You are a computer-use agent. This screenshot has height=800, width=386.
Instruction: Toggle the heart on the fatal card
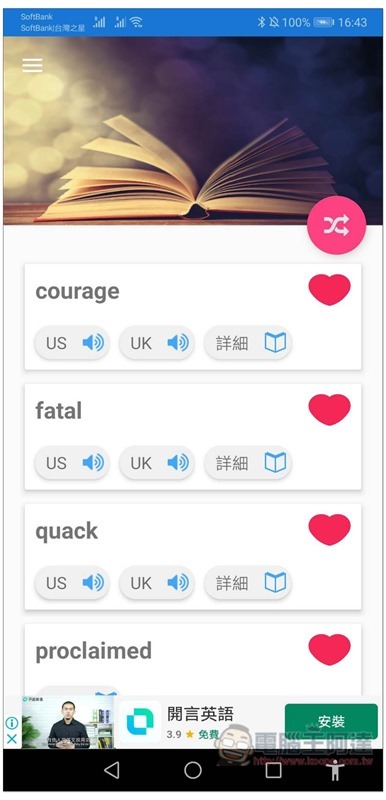[329, 410]
